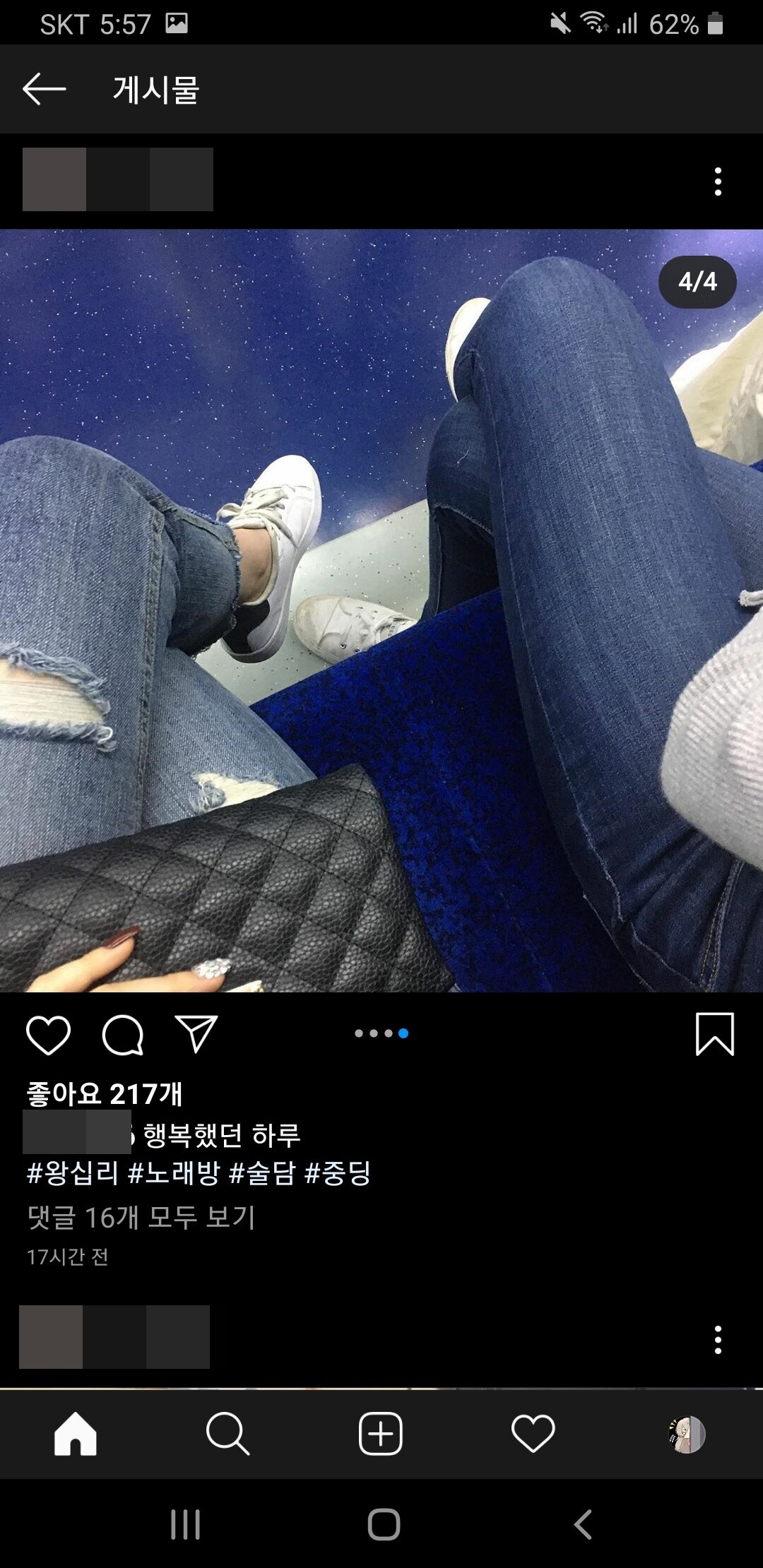Open the 좋아요 217개 likes list
The height and width of the screenshot is (1568, 763).
pos(105,1094)
